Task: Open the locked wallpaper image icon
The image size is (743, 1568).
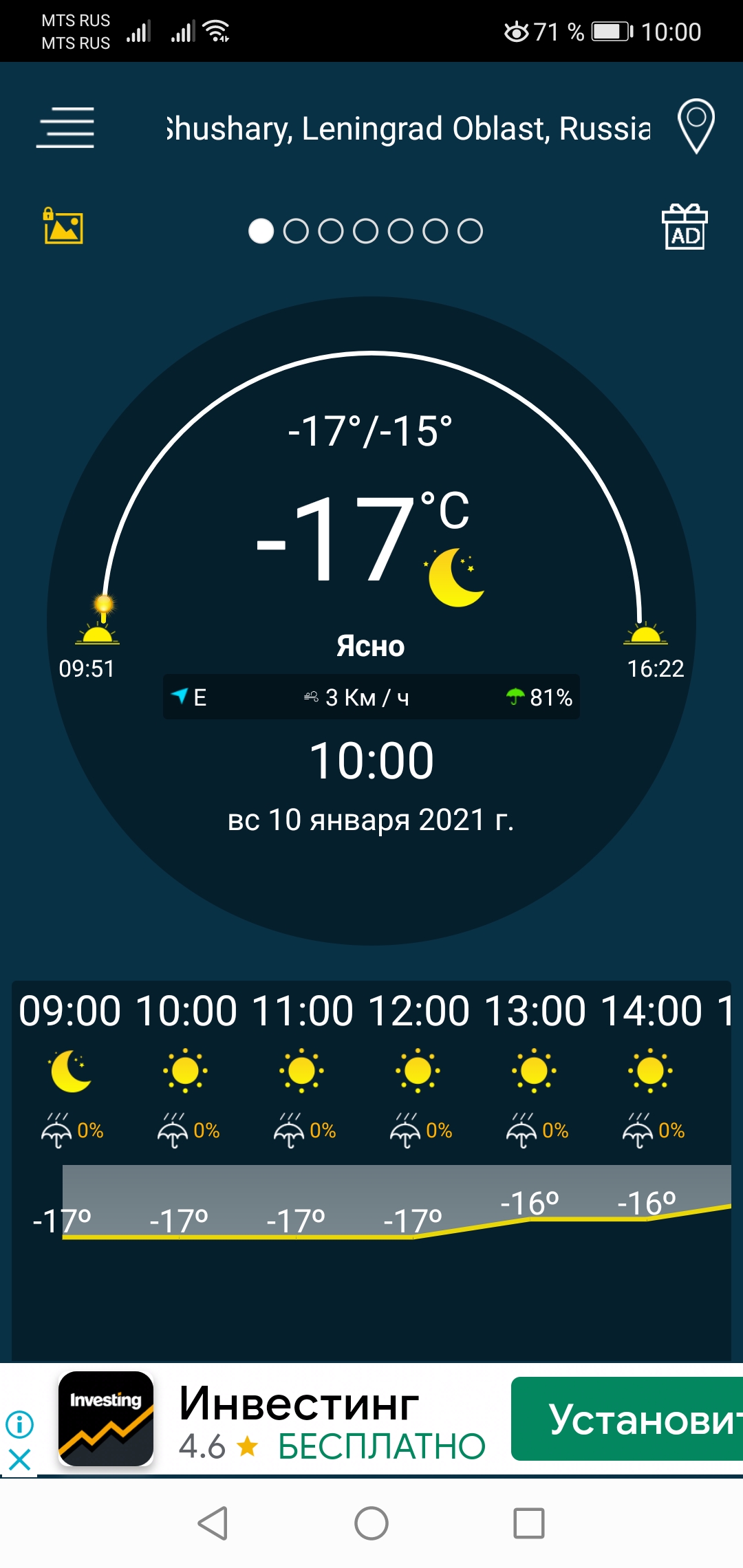Action: pyautogui.click(x=63, y=226)
